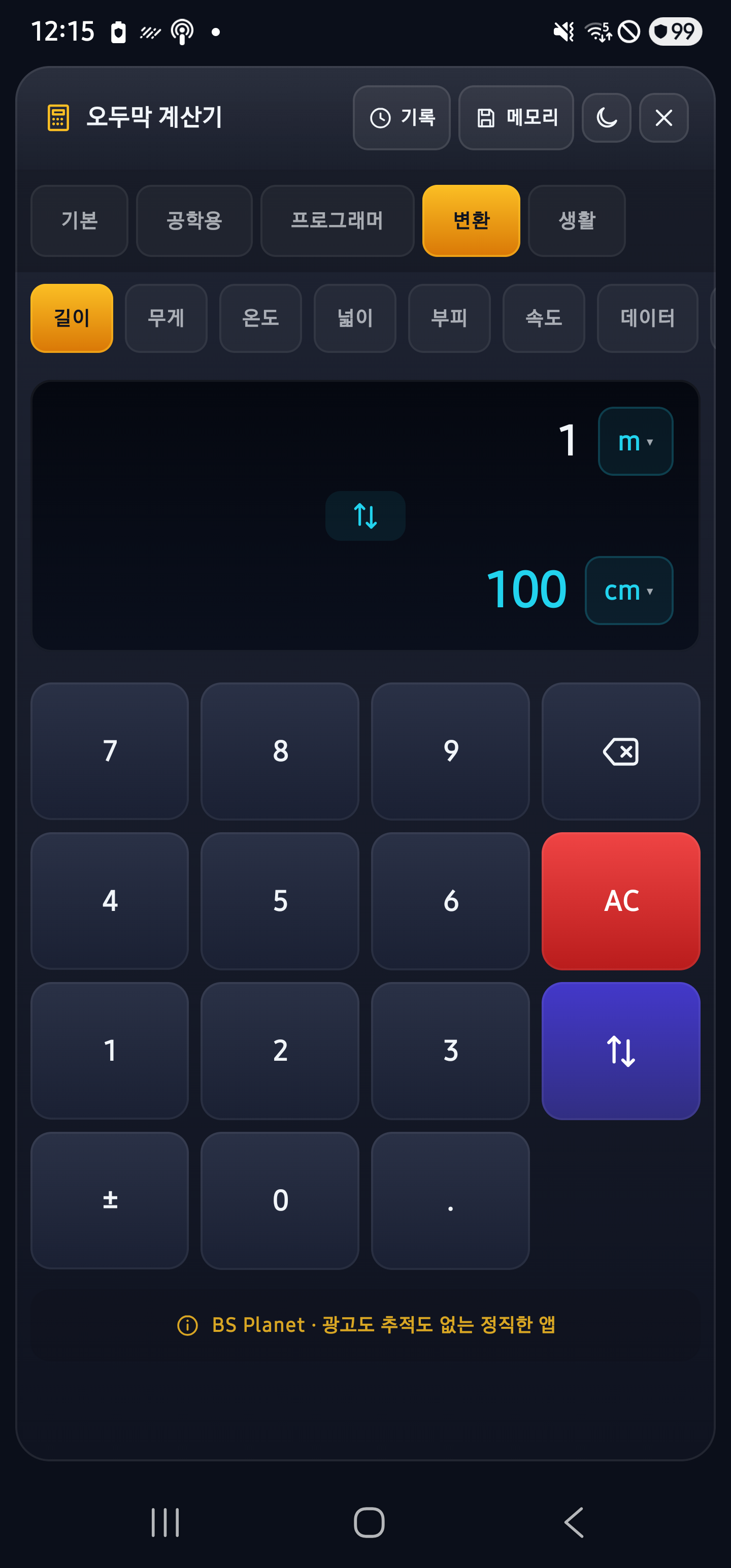Screen dimensions: 731x1568
Task: Expand the cm unit dropdown
Action: (x=629, y=591)
